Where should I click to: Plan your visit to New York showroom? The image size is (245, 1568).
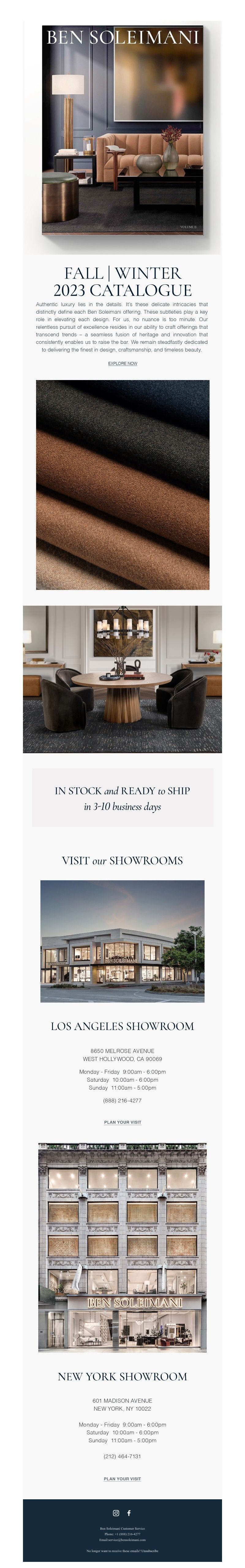pos(122,1478)
